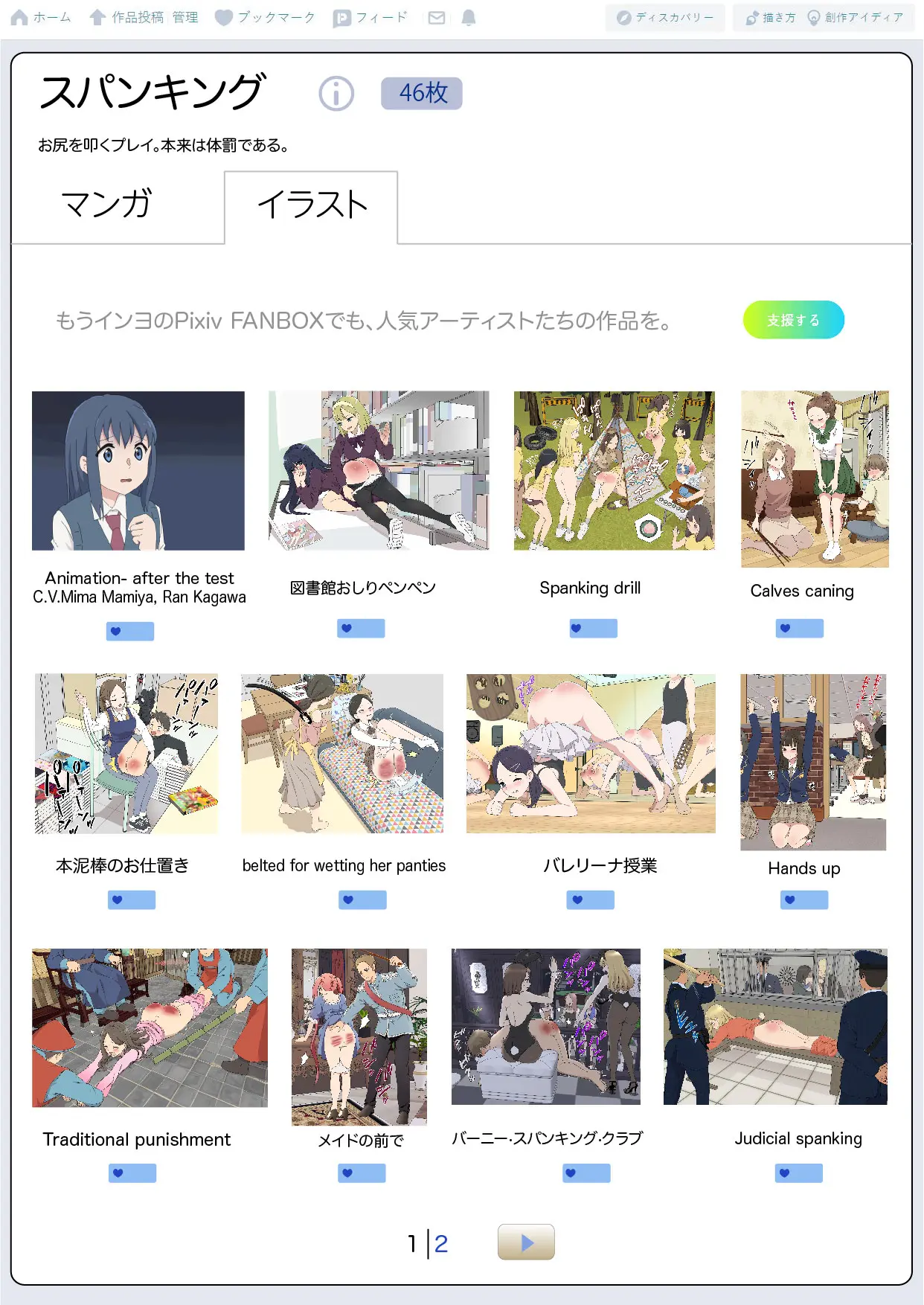This screenshot has height=1305, width=924.
Task: Like the Animation- after the test work
Action: [x=130, y=632]
